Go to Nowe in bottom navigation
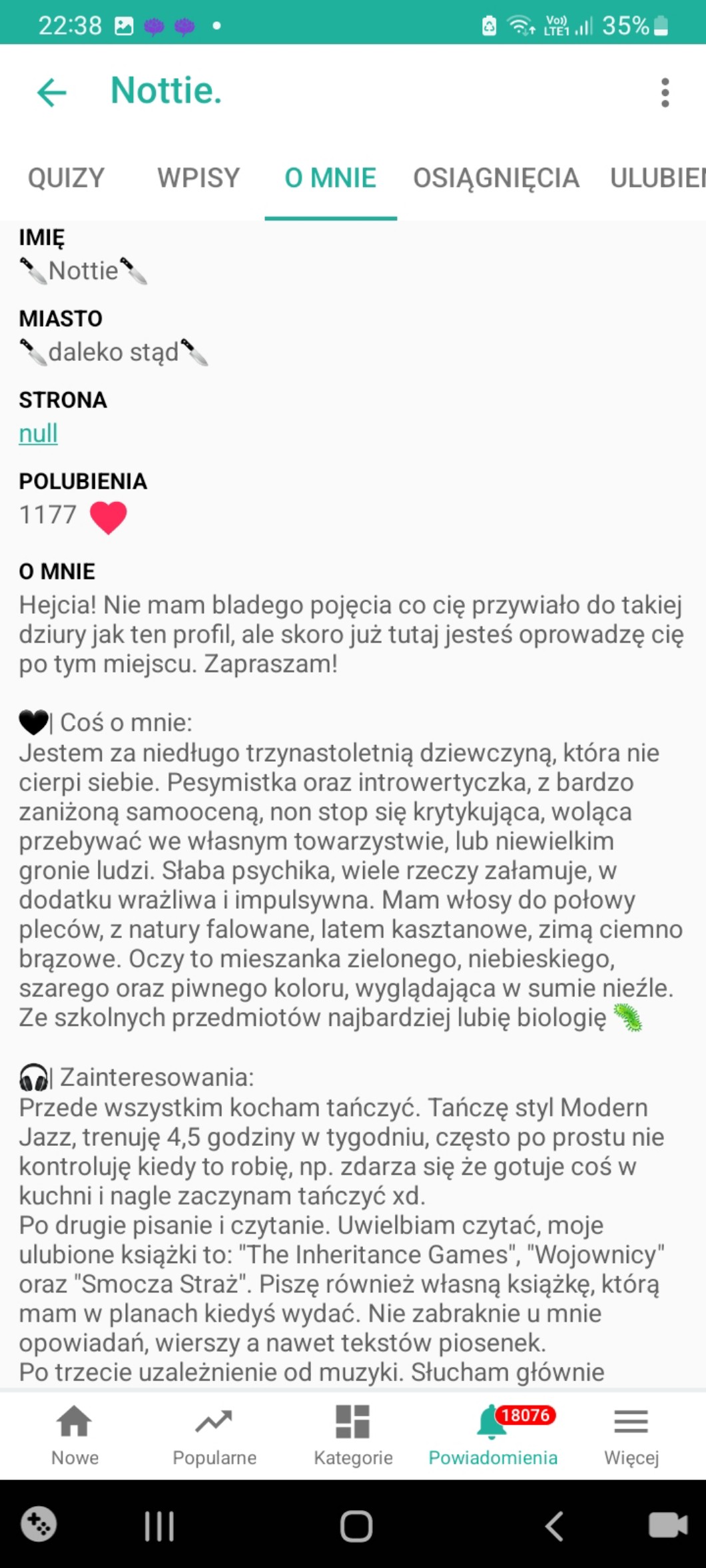This screenshot has height=1568, width=706. (75, 1435)
